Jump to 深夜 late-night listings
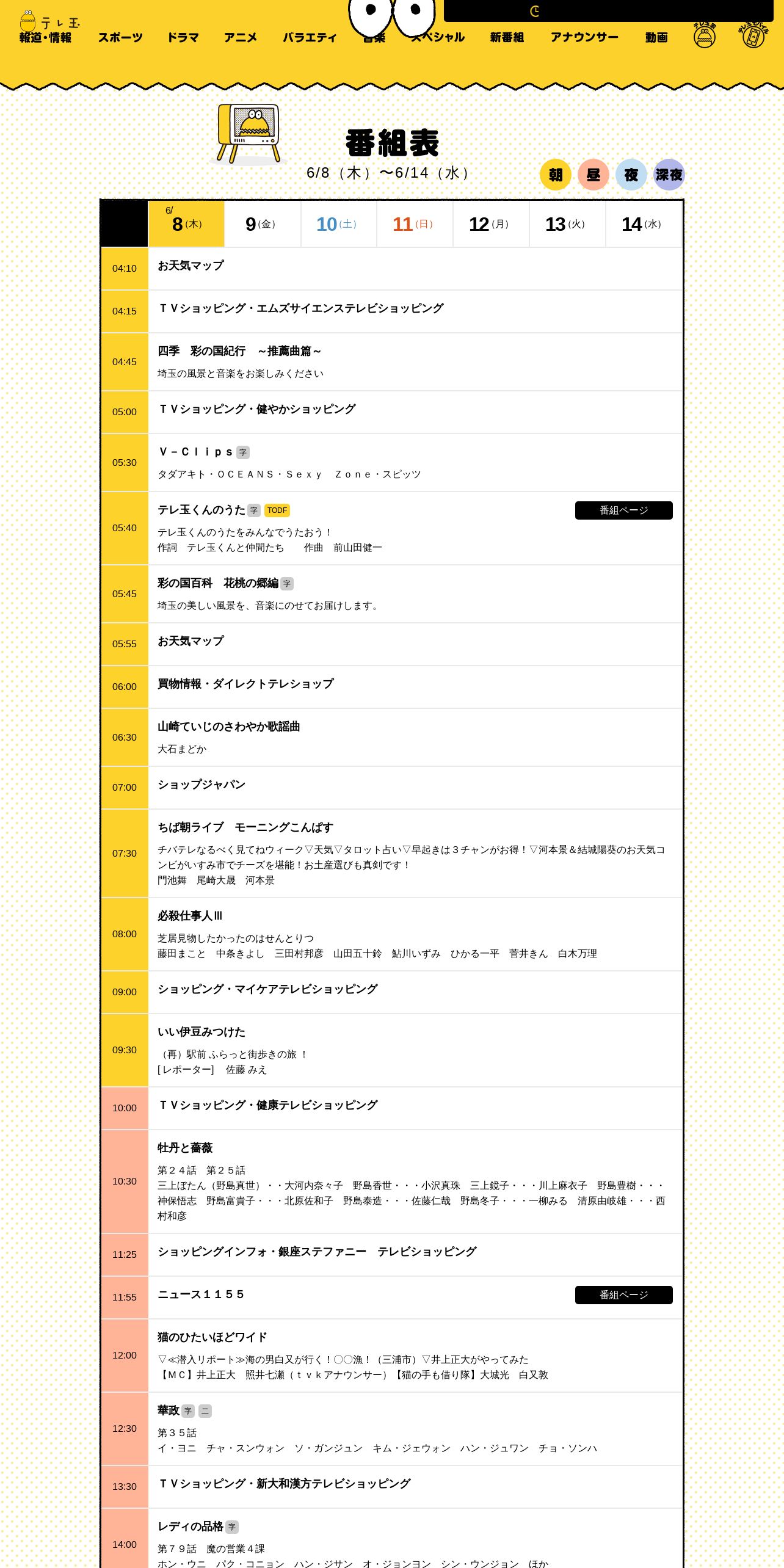784x1568 pixels. coord(669,175)
